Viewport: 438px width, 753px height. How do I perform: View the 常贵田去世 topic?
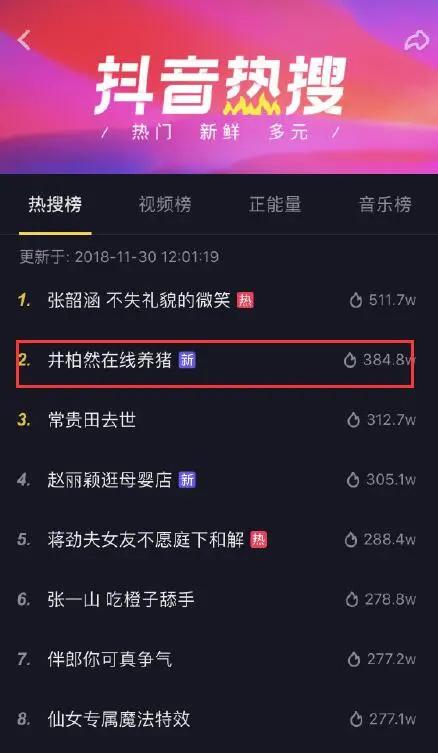(219, 420)
